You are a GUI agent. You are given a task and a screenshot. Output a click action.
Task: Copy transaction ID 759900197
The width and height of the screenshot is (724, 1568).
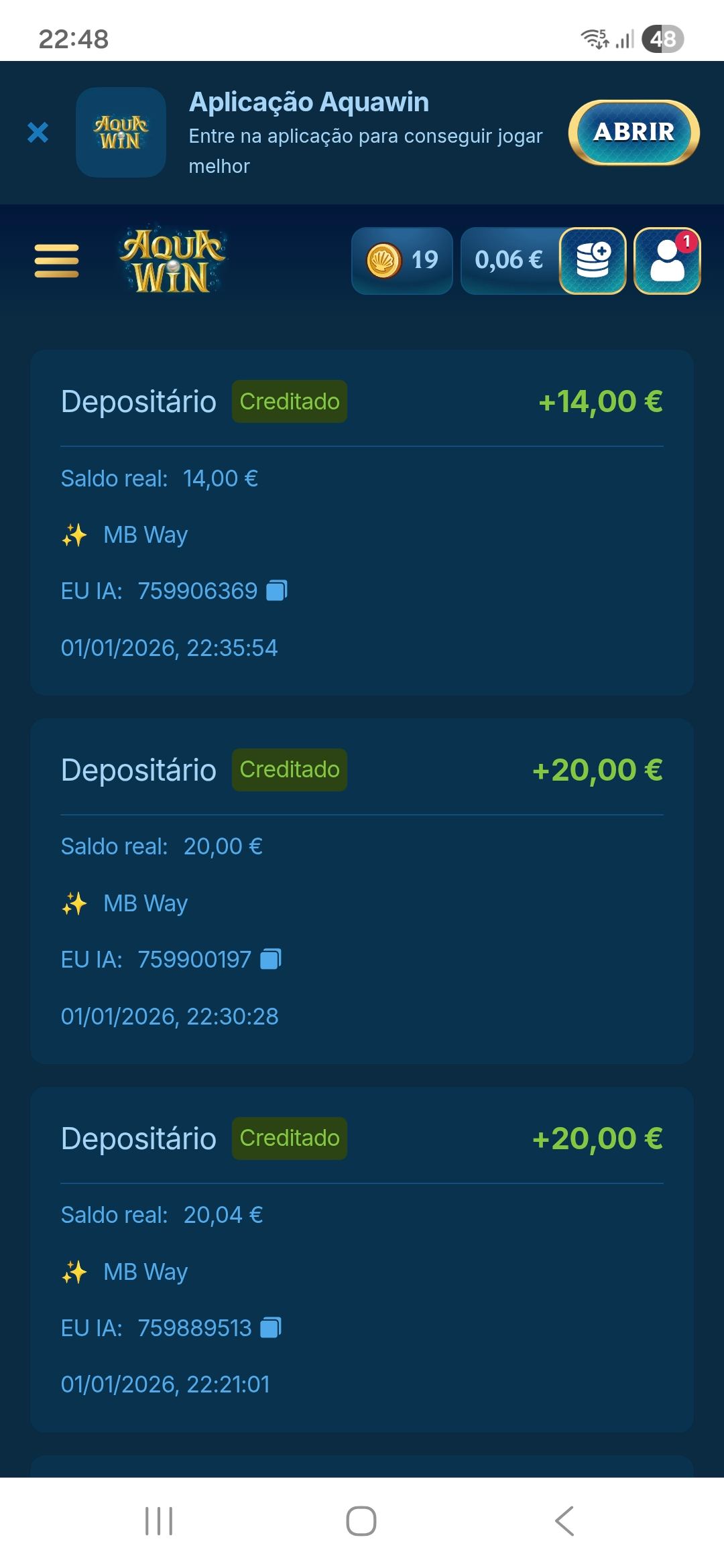(271, 959)
